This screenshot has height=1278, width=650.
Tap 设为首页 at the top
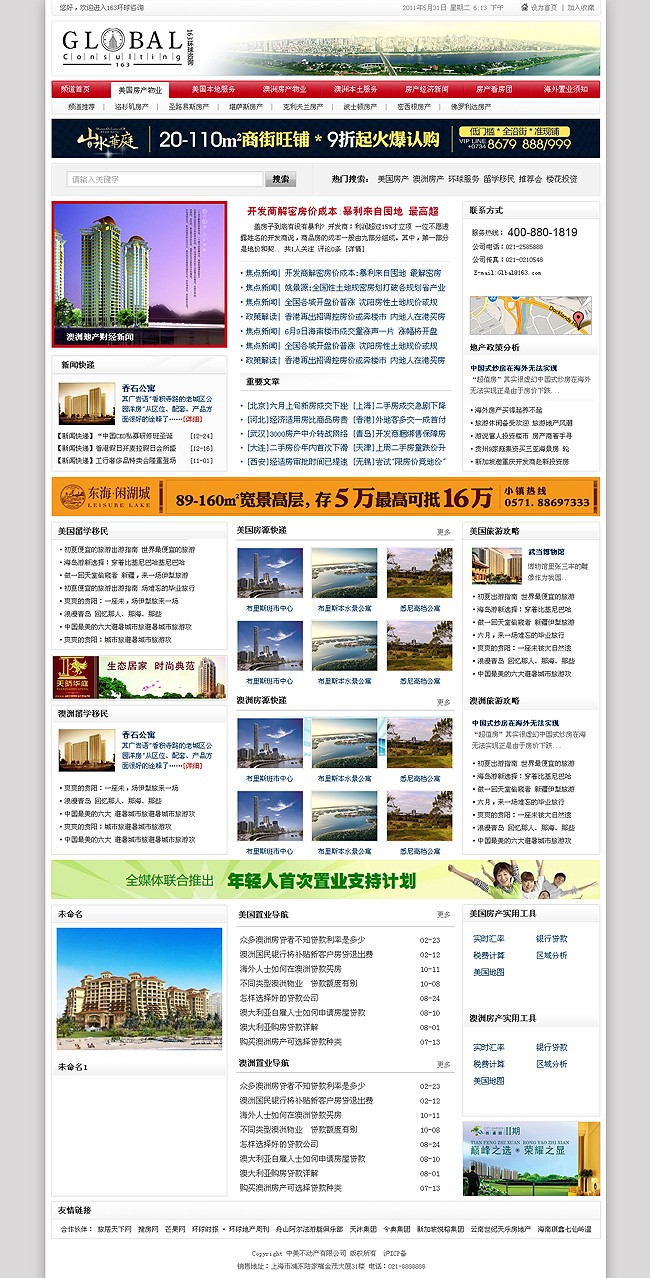tap(543, 7)
